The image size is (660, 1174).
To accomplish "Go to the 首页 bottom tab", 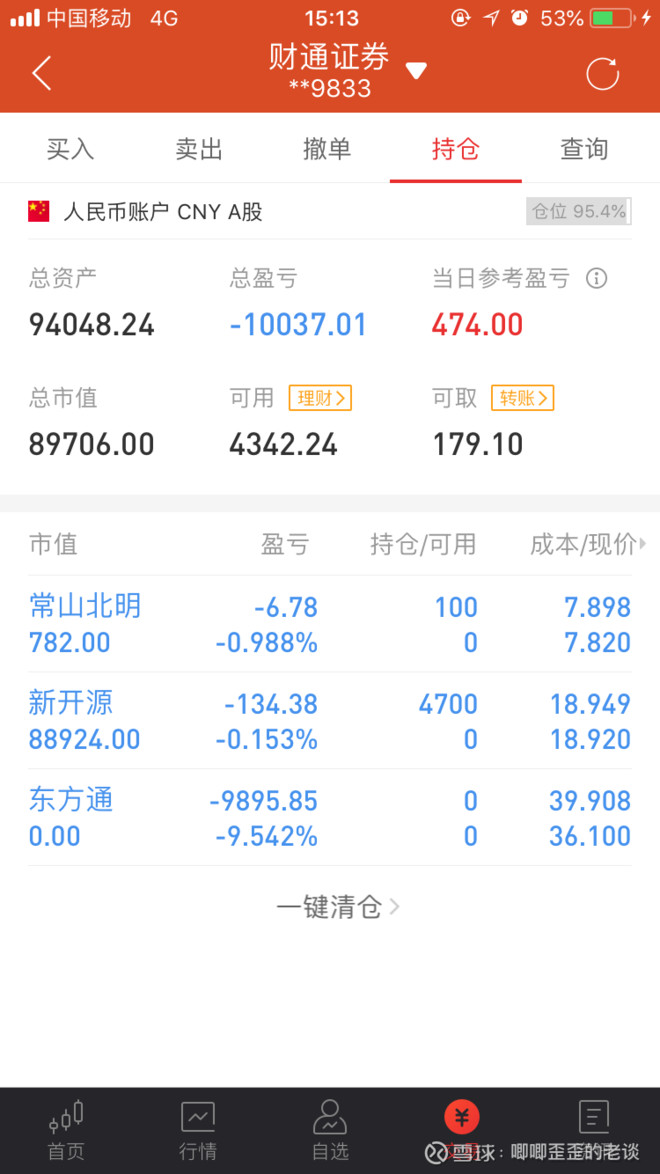I will pos(66,1131).
